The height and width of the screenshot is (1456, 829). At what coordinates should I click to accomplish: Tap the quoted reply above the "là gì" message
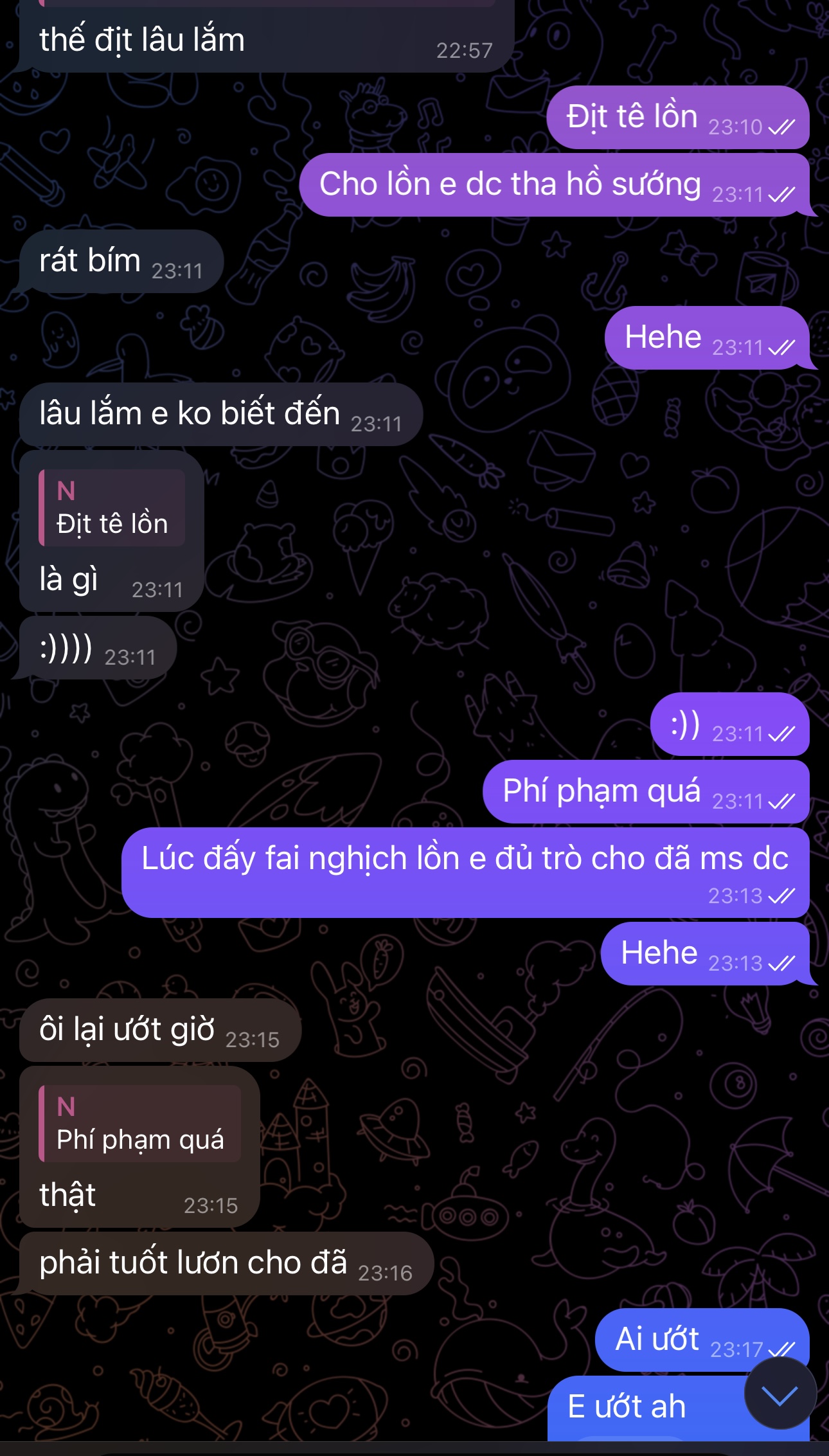pyautogui.click(x=112, y=508)
